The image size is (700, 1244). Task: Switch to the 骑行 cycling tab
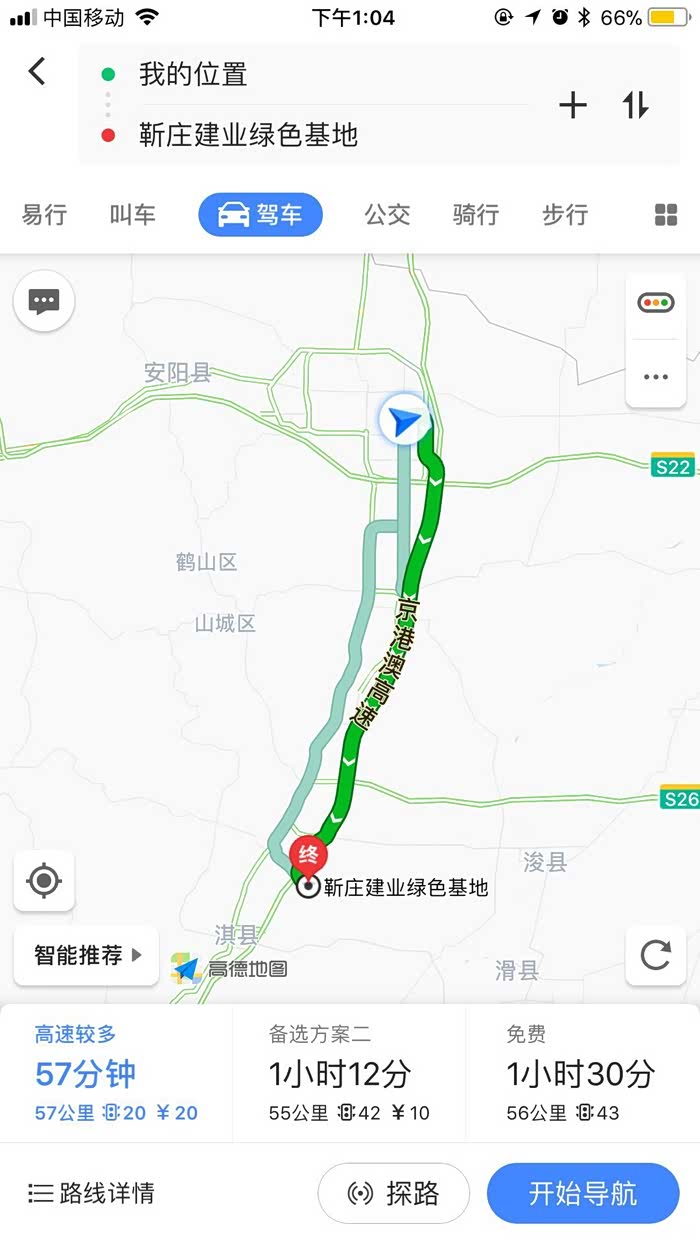[475, 215]
